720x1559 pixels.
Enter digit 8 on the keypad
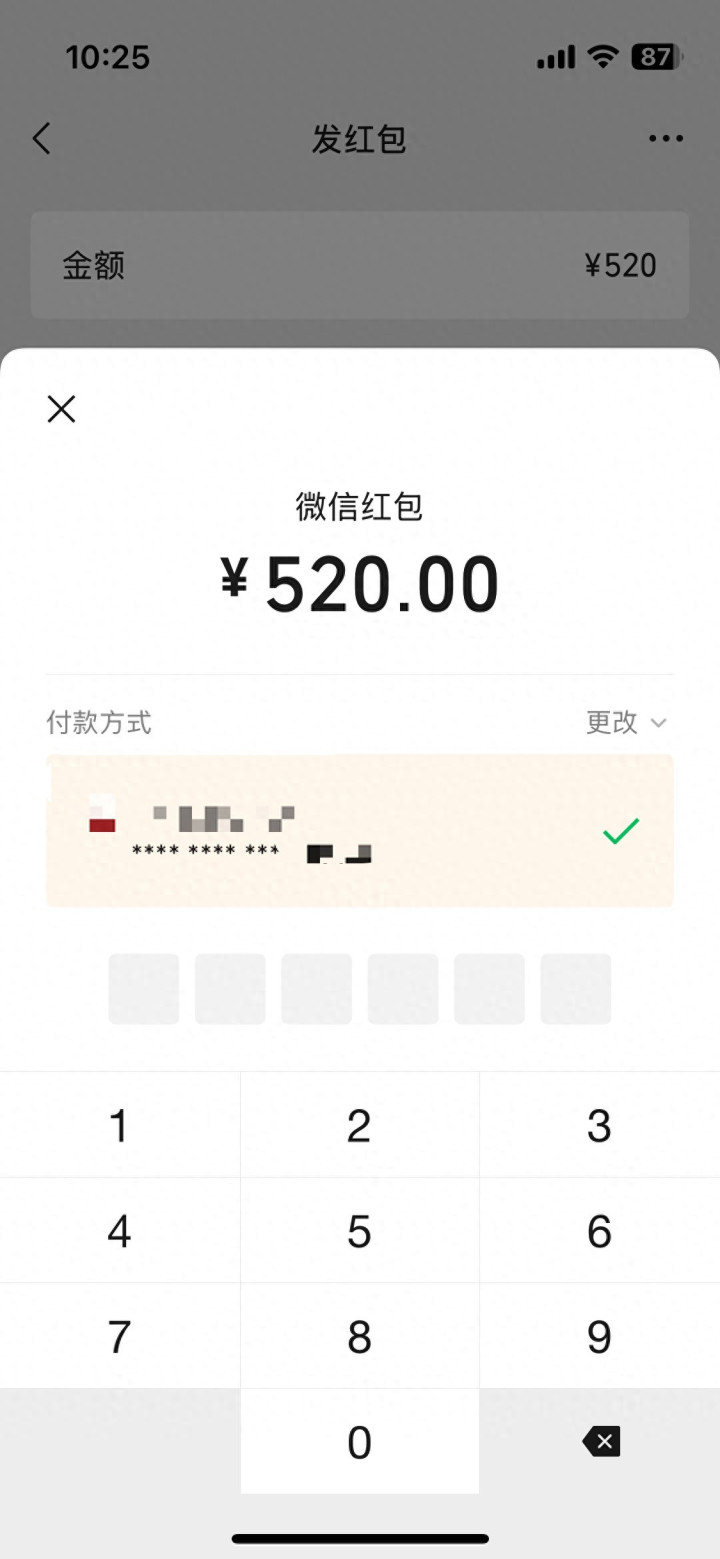(x=360, y=1336)
